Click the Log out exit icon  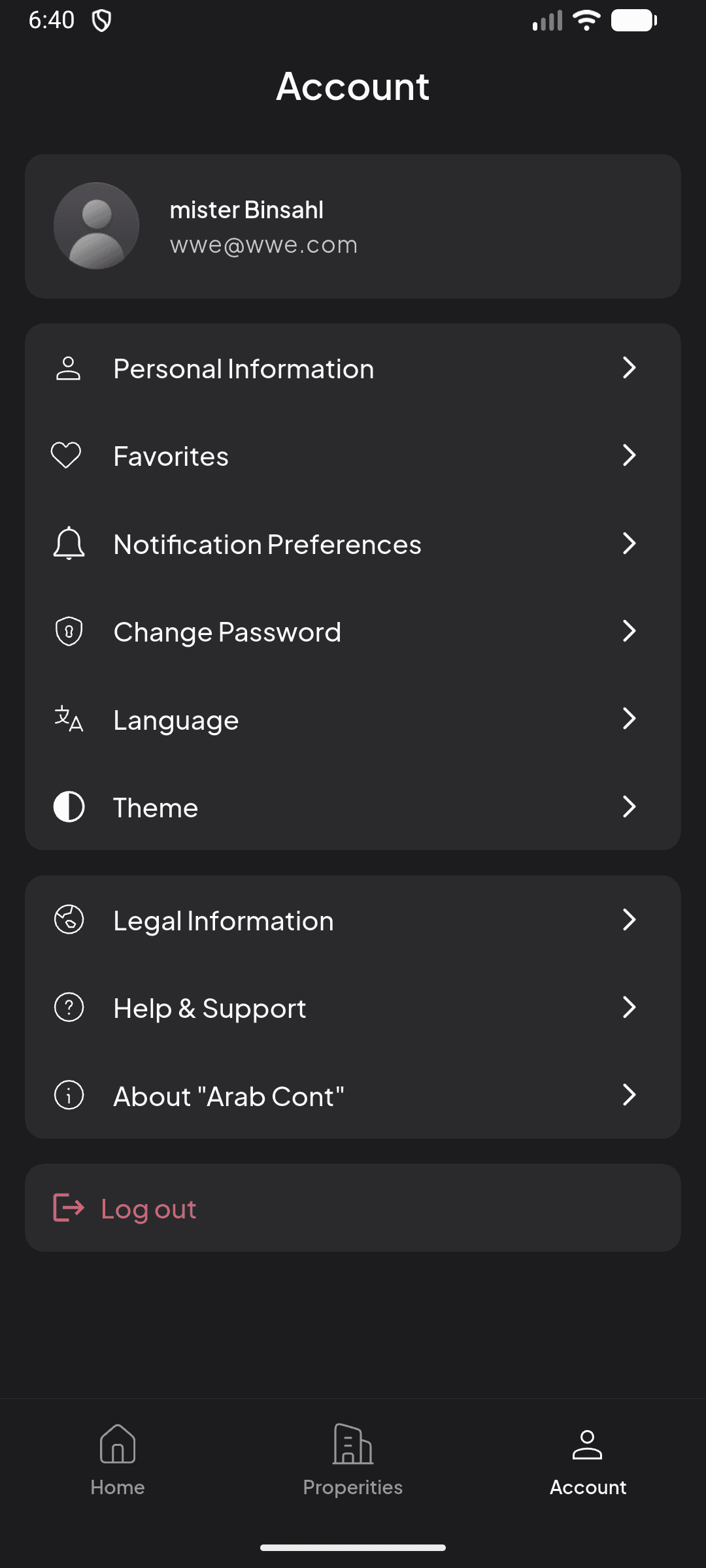[x=67, y=1208]
